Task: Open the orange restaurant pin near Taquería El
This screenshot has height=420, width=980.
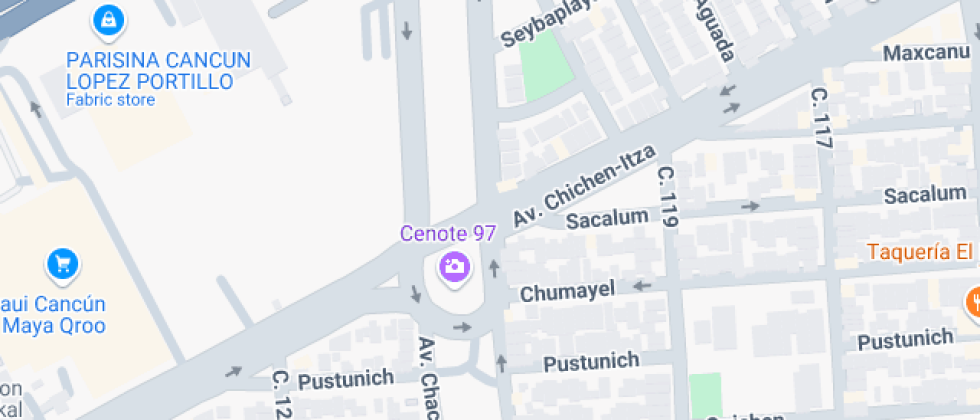Action: (974, 303)
